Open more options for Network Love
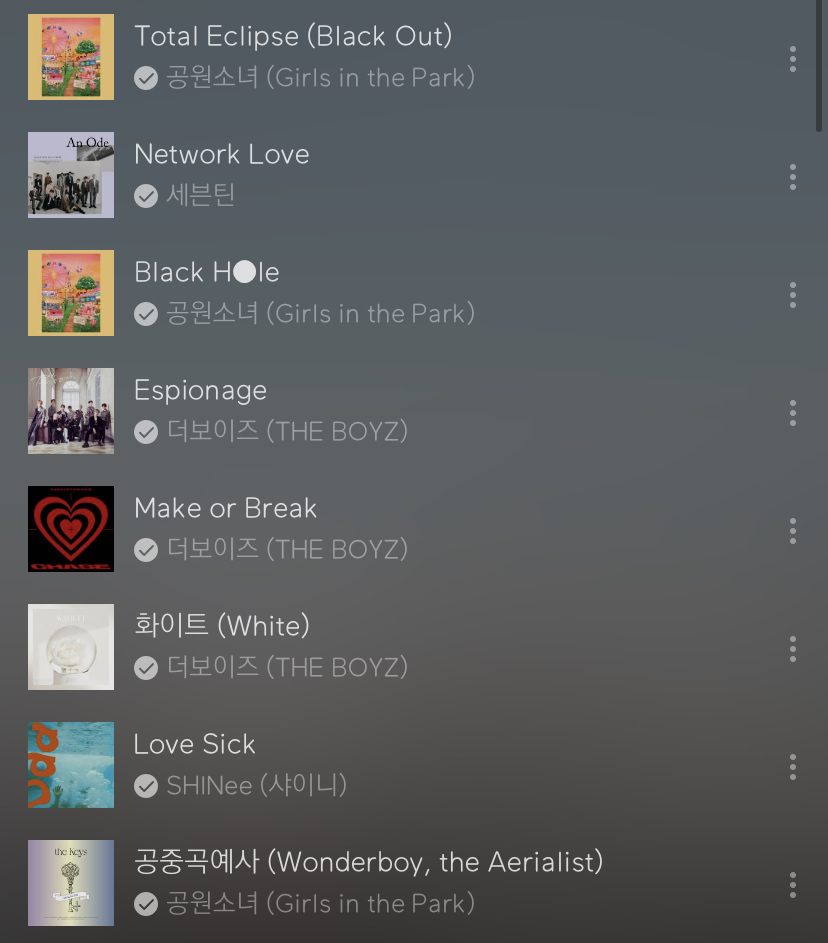This screenshot has height=943, width=828. [792, 176]
